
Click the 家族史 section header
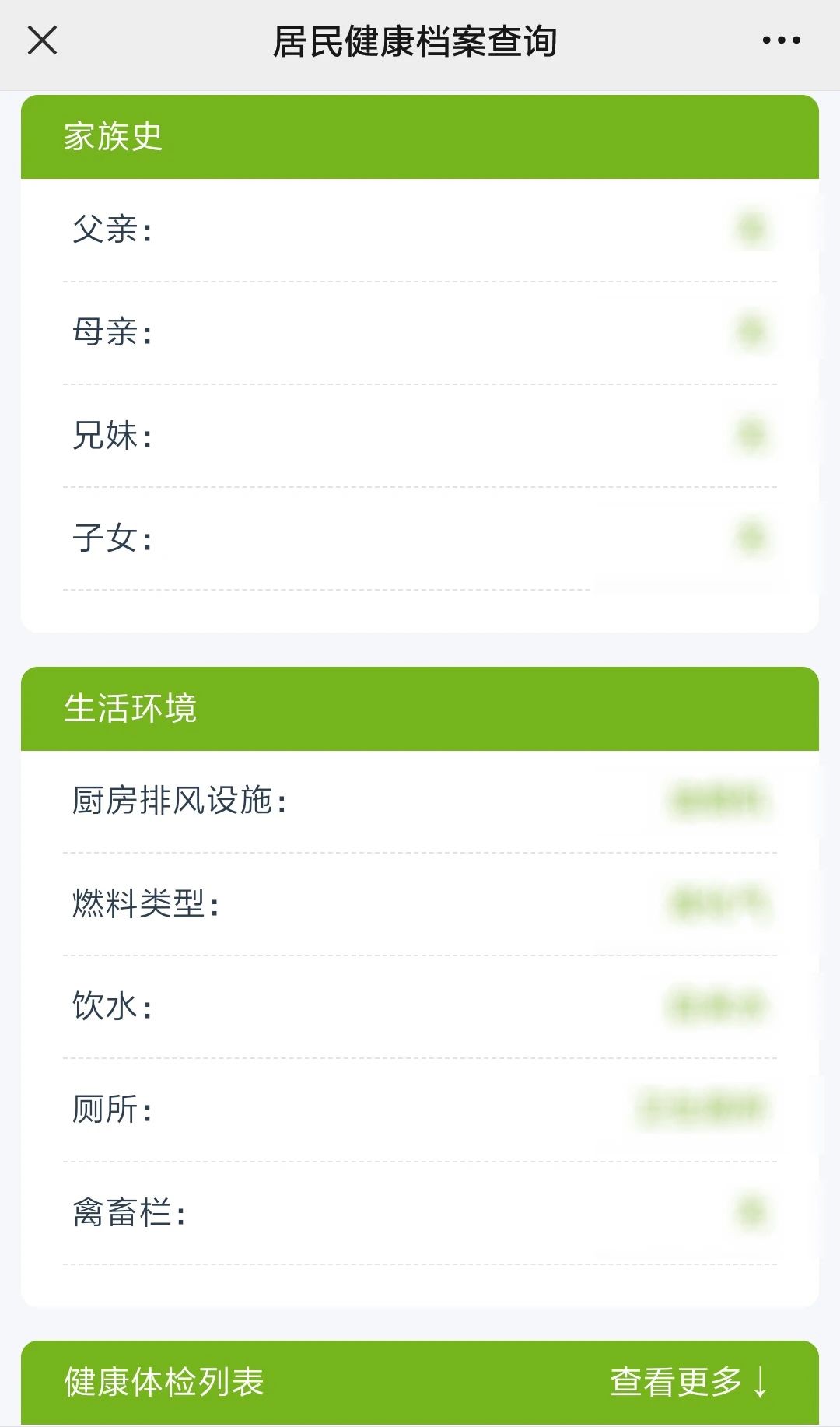click(x=110, y=136)
